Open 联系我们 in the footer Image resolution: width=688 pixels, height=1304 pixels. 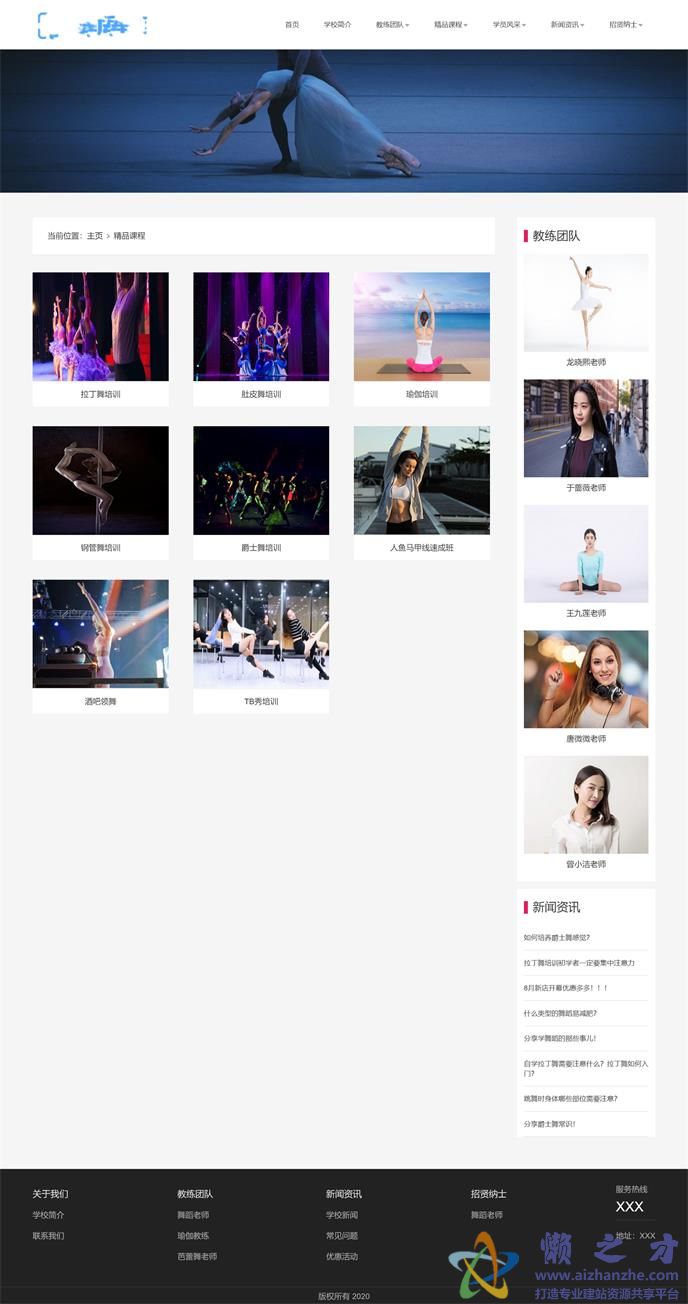coord(48,1236)
